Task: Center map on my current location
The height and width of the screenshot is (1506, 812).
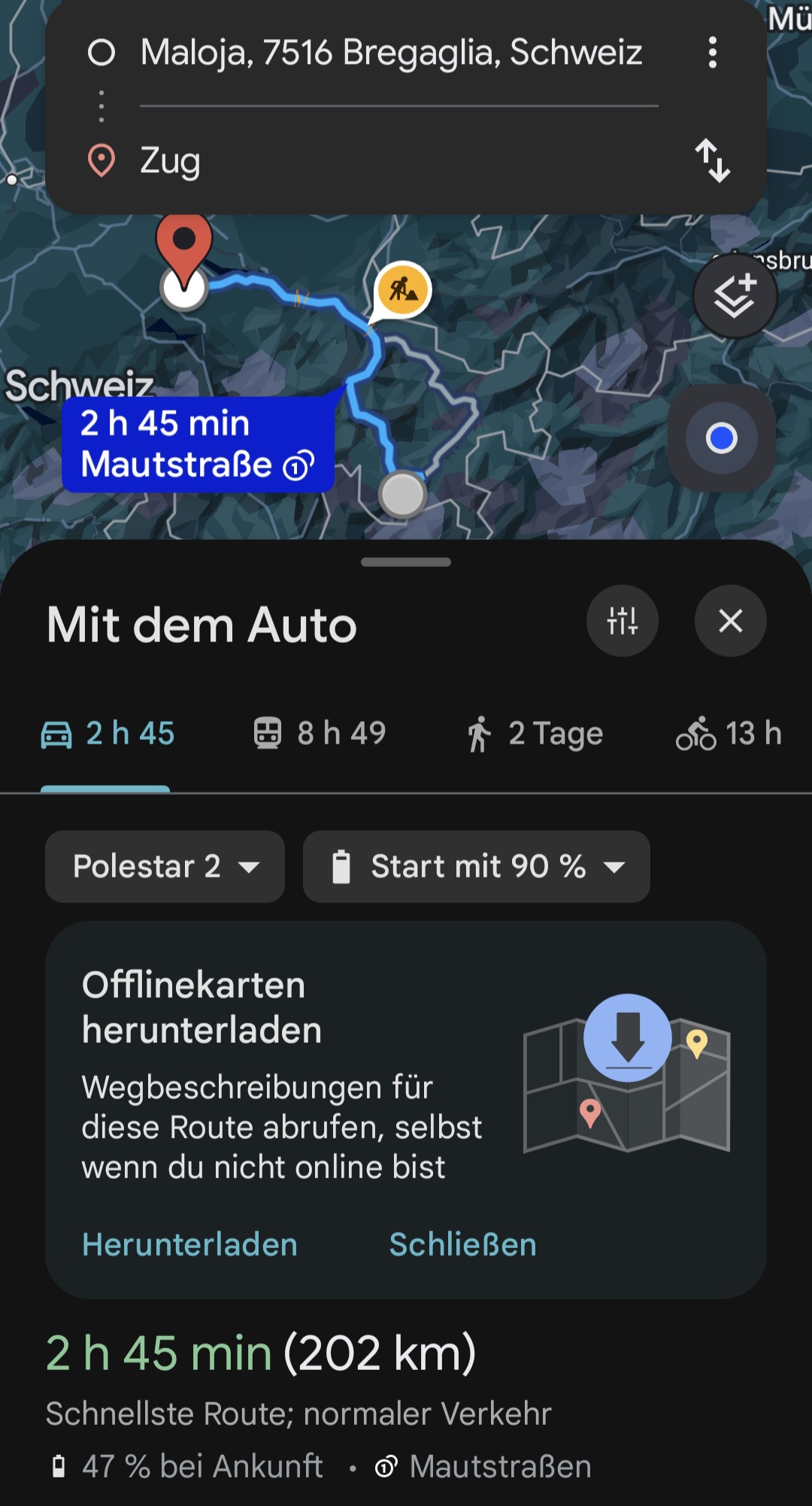Action: [722, 438]
